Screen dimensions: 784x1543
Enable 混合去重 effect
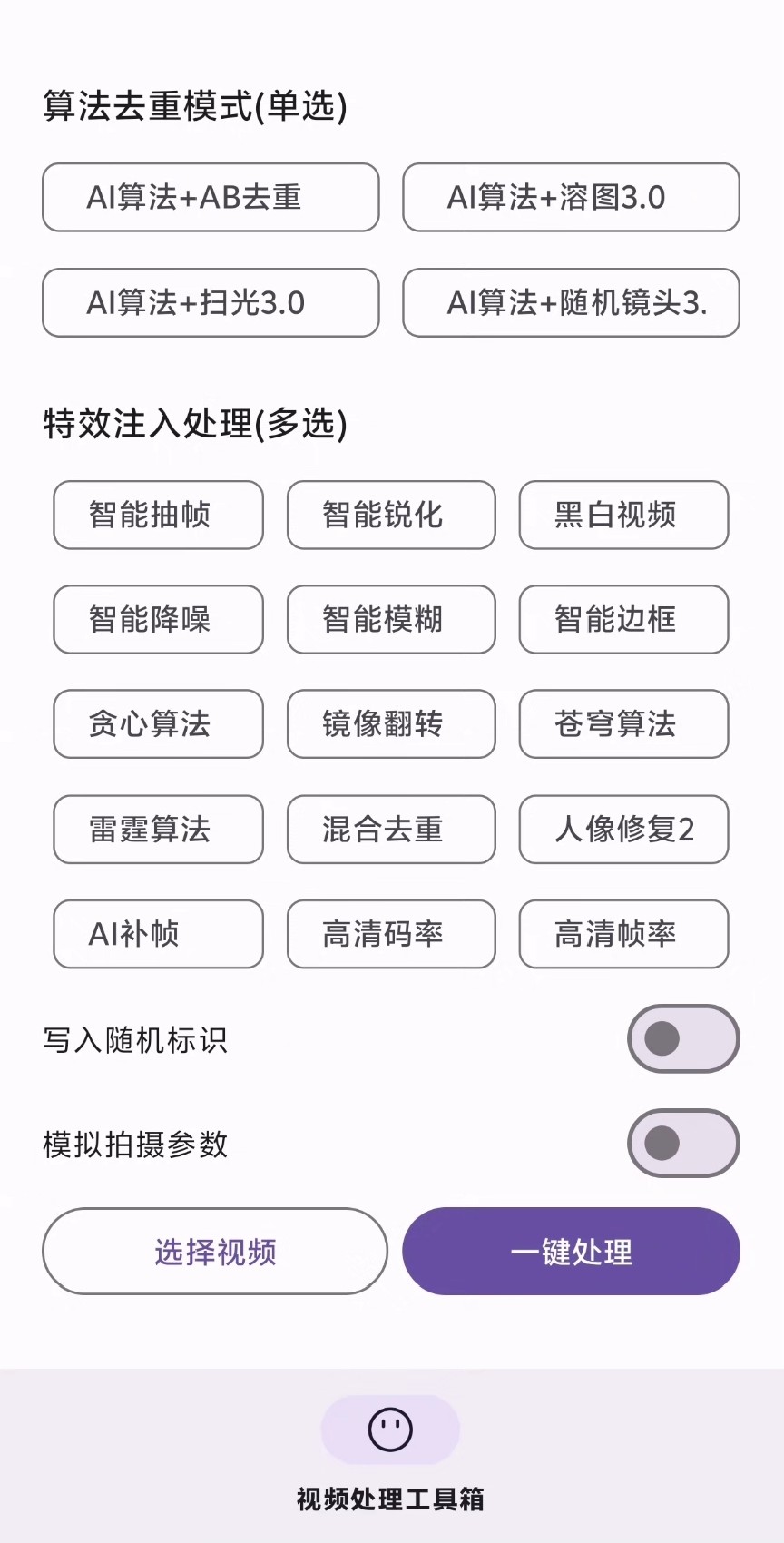391,830
